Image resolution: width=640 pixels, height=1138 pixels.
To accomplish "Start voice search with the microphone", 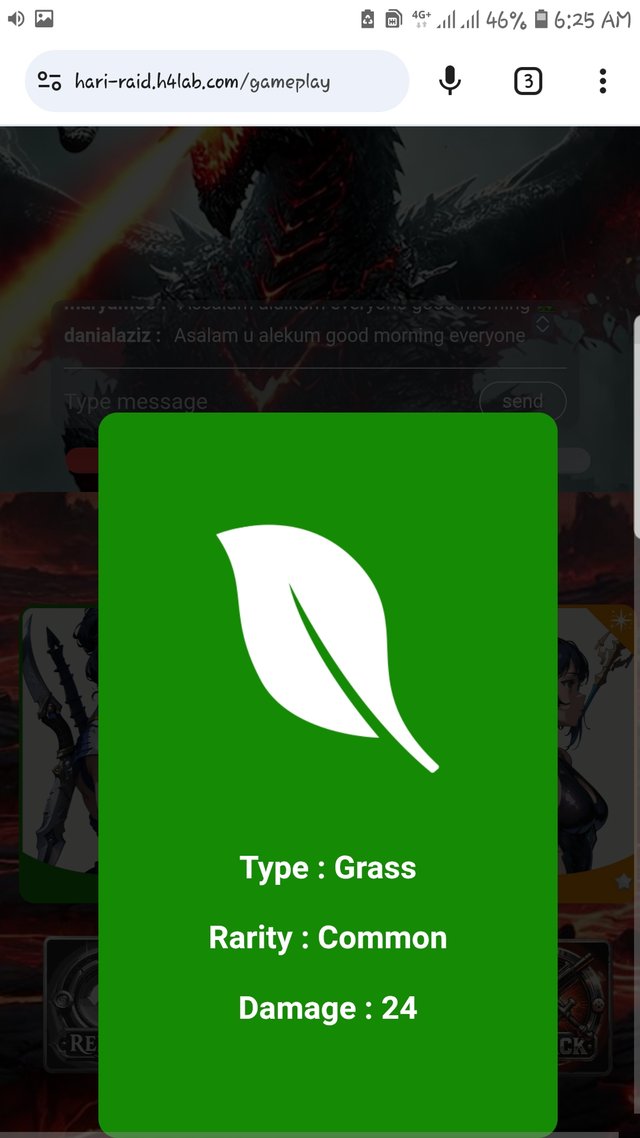I will click(x=450, y=81).
